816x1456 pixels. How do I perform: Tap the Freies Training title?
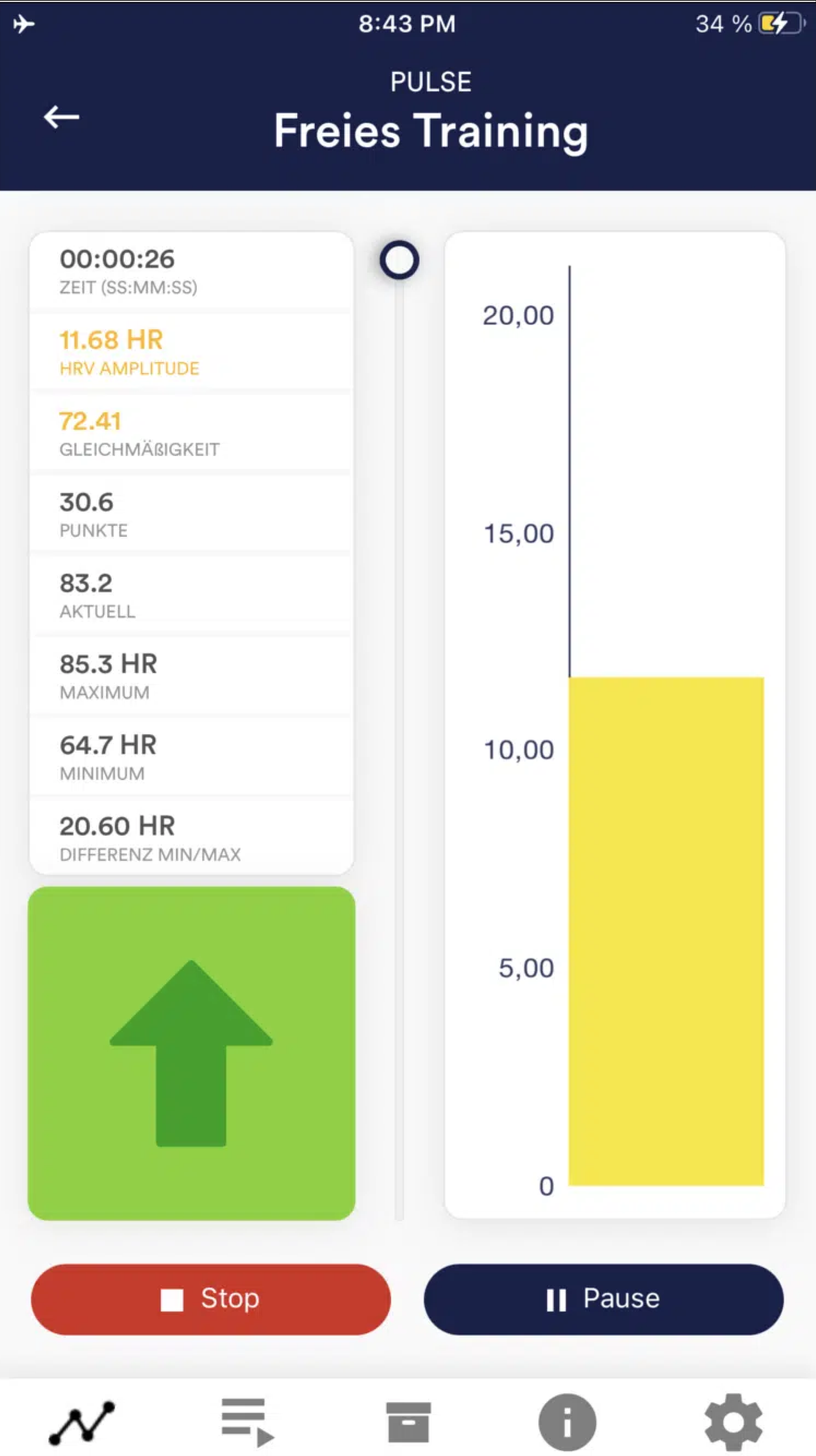[431, 130]
